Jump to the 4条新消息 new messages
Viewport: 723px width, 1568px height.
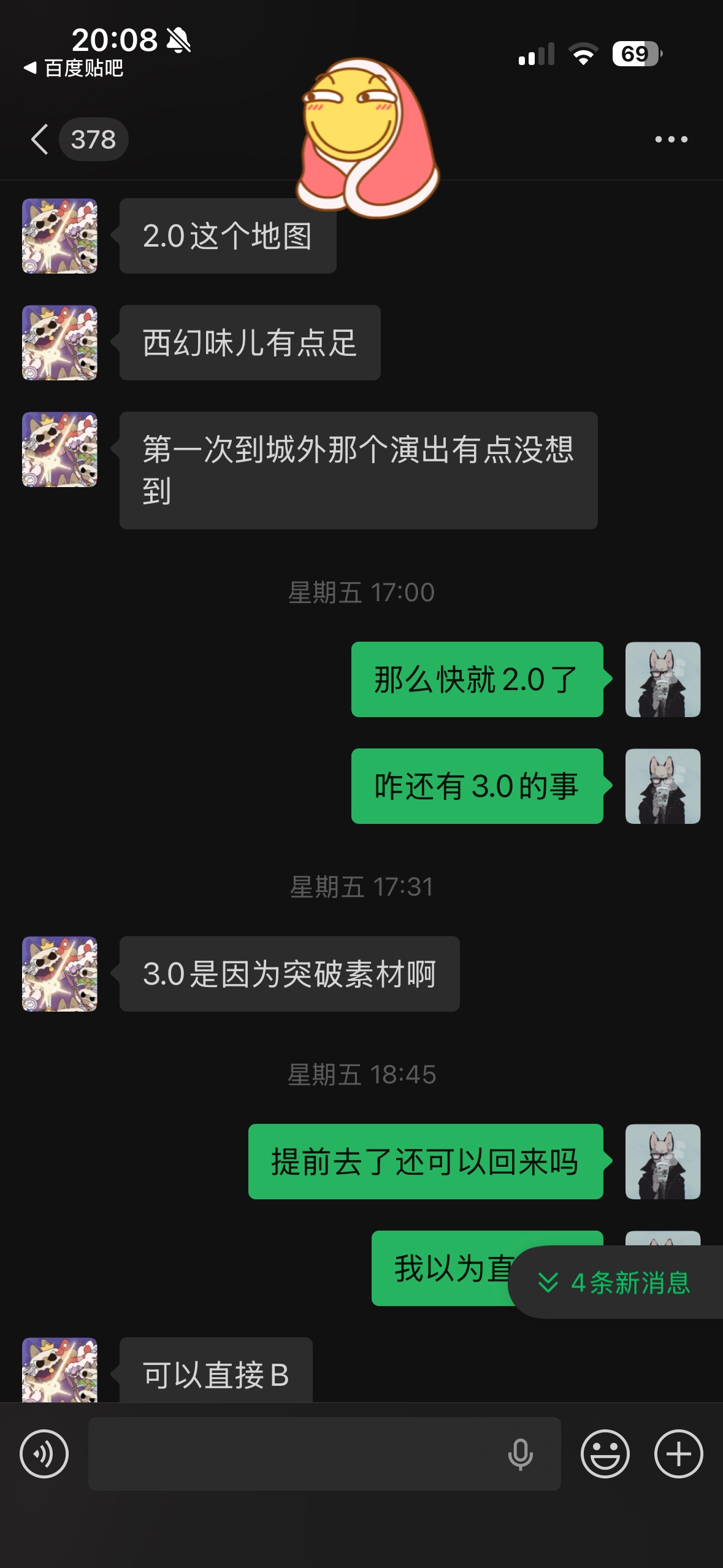616,1282
